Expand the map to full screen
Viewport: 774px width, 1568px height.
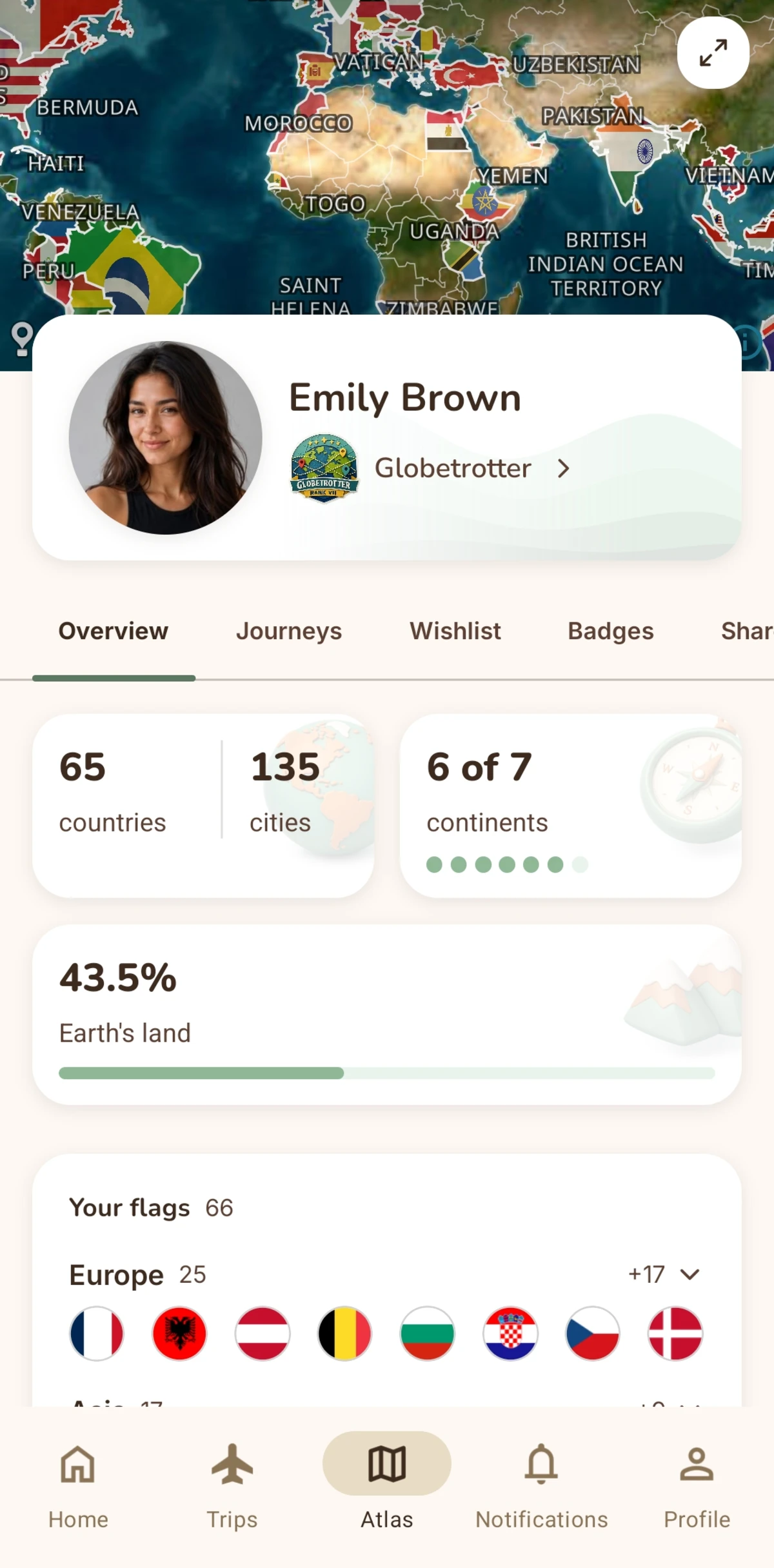(713, 53)
